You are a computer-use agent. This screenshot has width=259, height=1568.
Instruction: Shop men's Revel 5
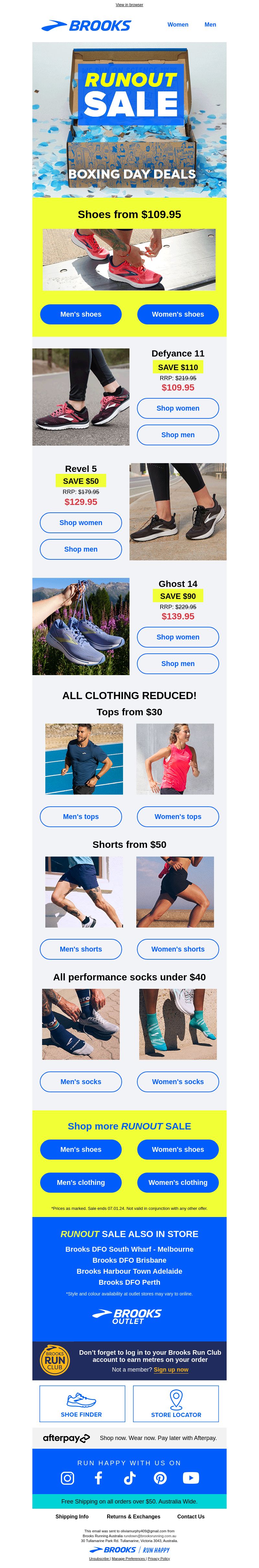81,549
